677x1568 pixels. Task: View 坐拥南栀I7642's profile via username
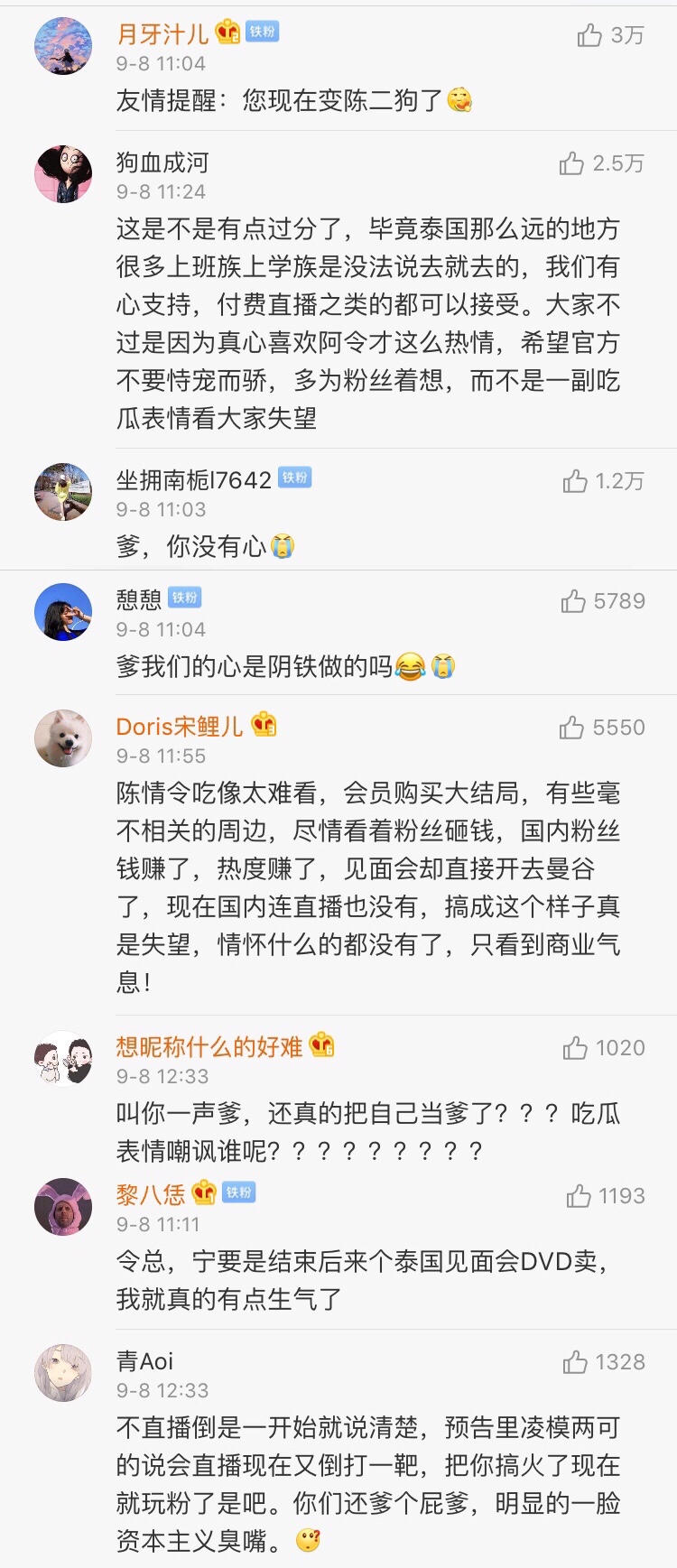point(194,480)
